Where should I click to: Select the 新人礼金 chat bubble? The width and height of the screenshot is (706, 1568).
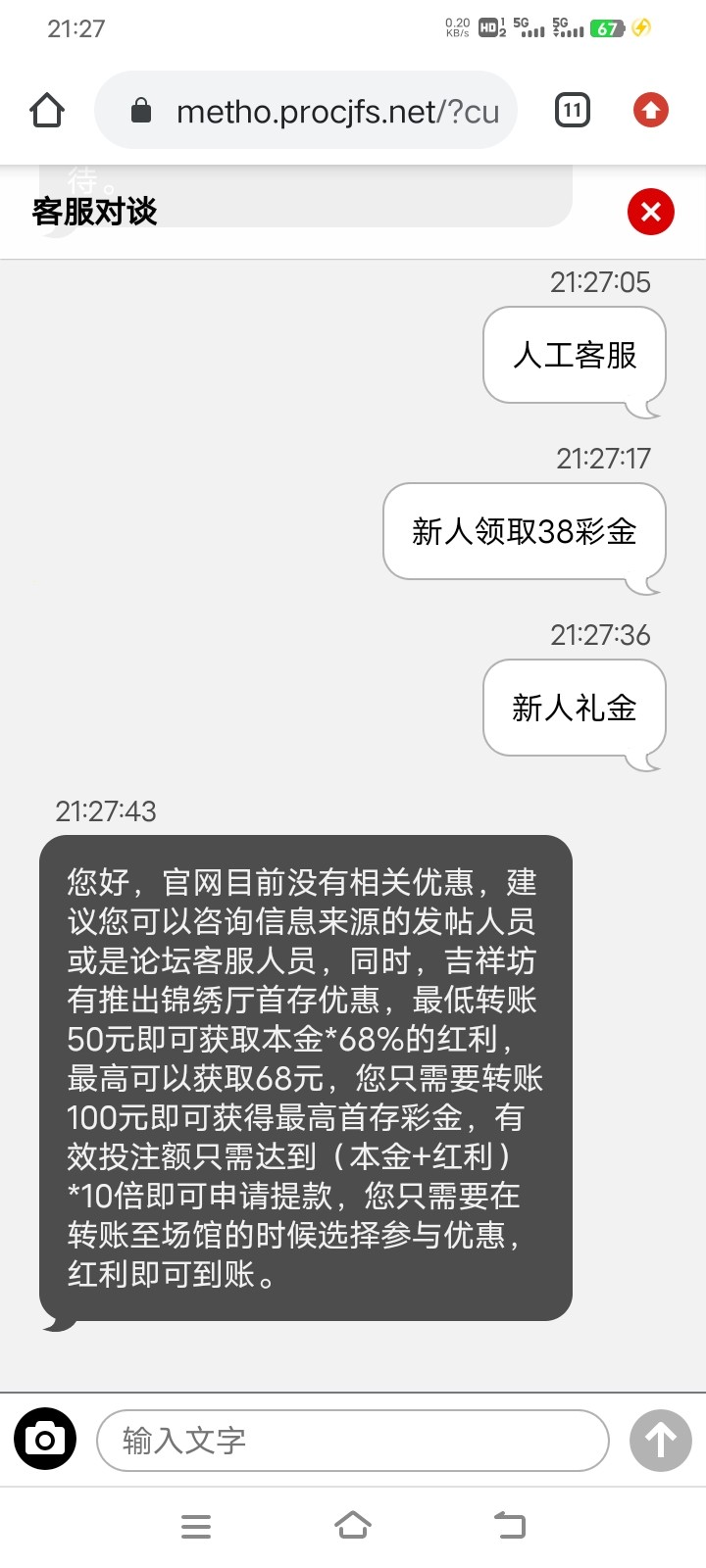point(574,708)
